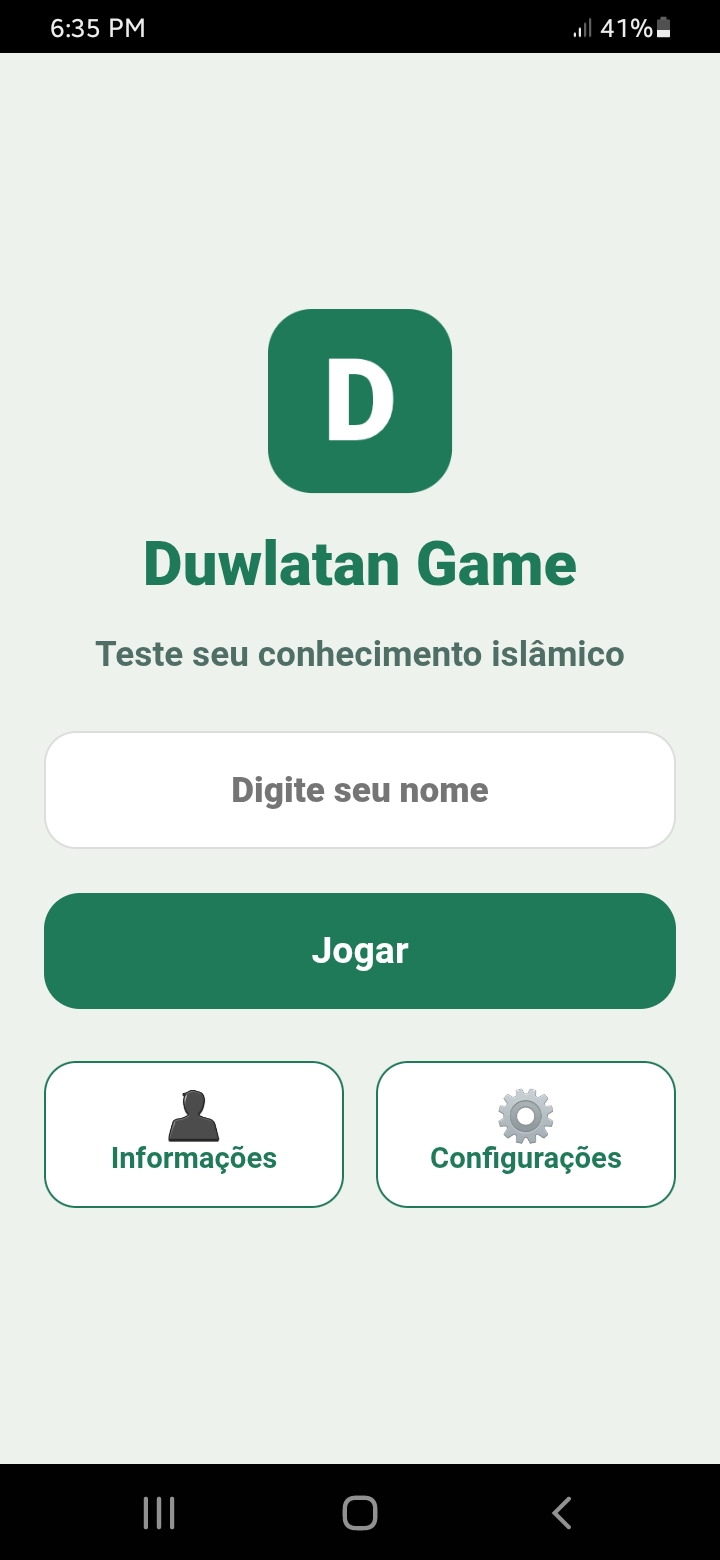The image size is (720, 1560).
Task: Tap the 'Digite seu nome' name field
Action: tap(360, 790)
